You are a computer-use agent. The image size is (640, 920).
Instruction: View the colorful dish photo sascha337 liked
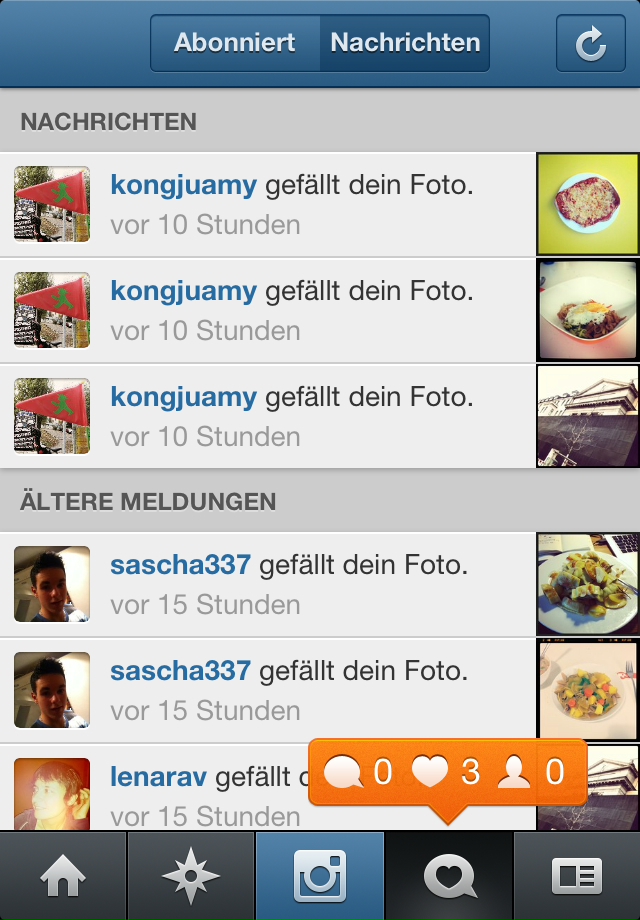click(588, 690)
